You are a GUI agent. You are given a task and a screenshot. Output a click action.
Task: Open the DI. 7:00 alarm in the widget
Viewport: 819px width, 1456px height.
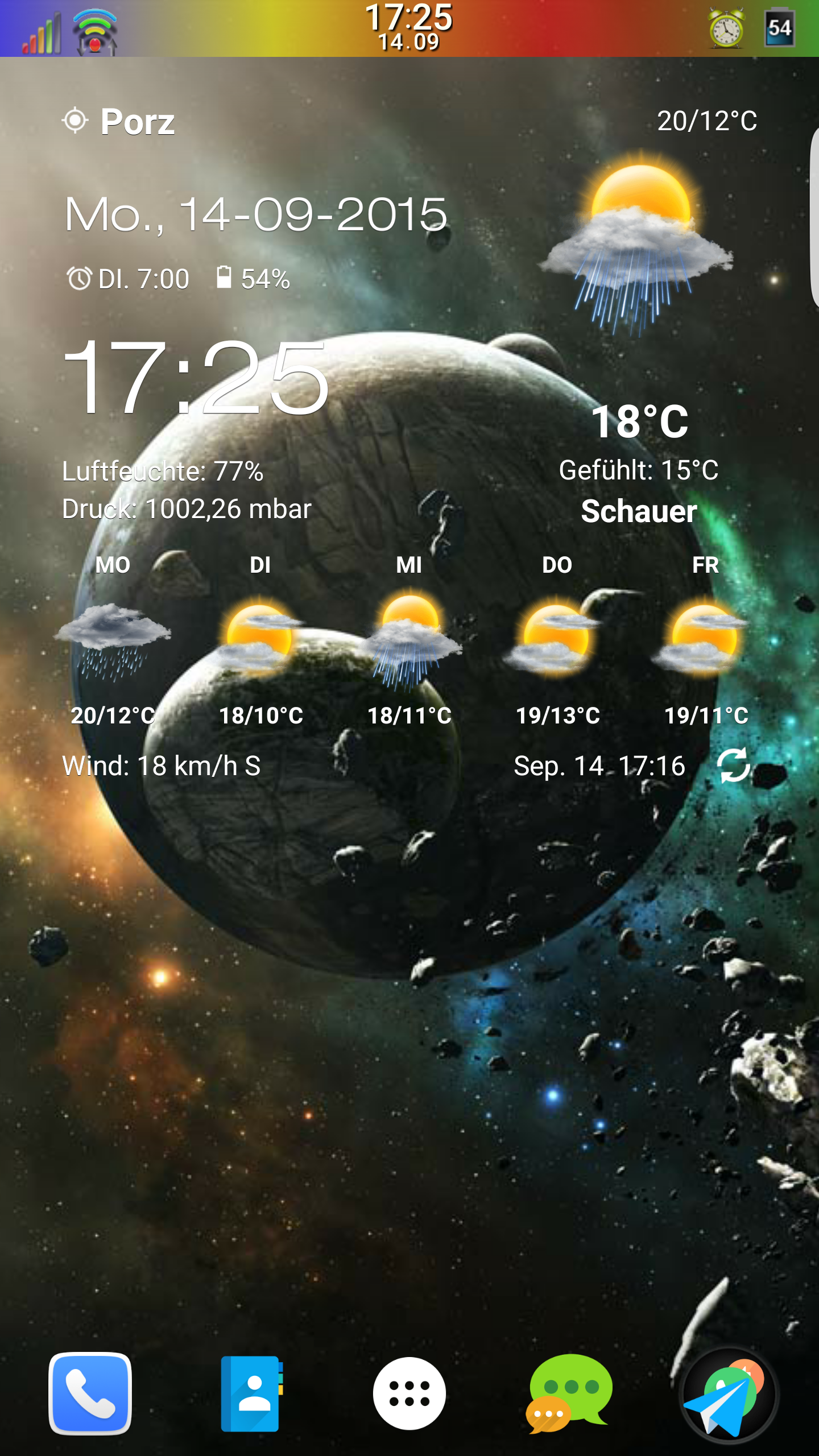click(x=128, y=279)
